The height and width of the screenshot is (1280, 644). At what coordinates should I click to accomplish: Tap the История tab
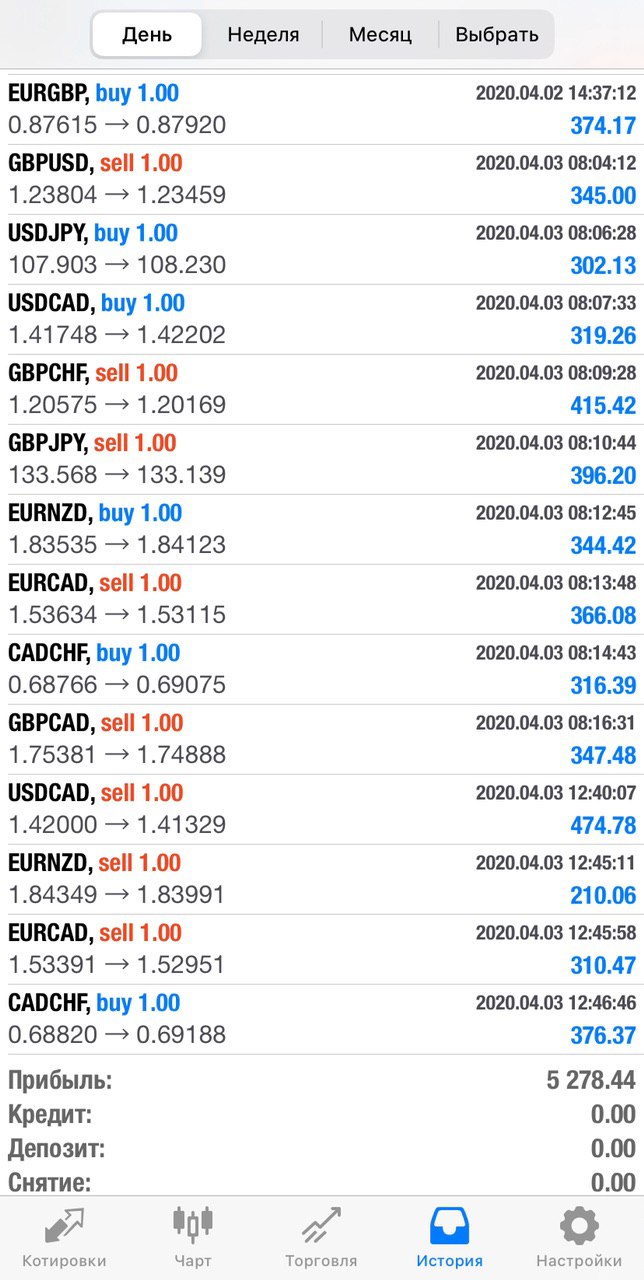click(x=450, y=1238)
